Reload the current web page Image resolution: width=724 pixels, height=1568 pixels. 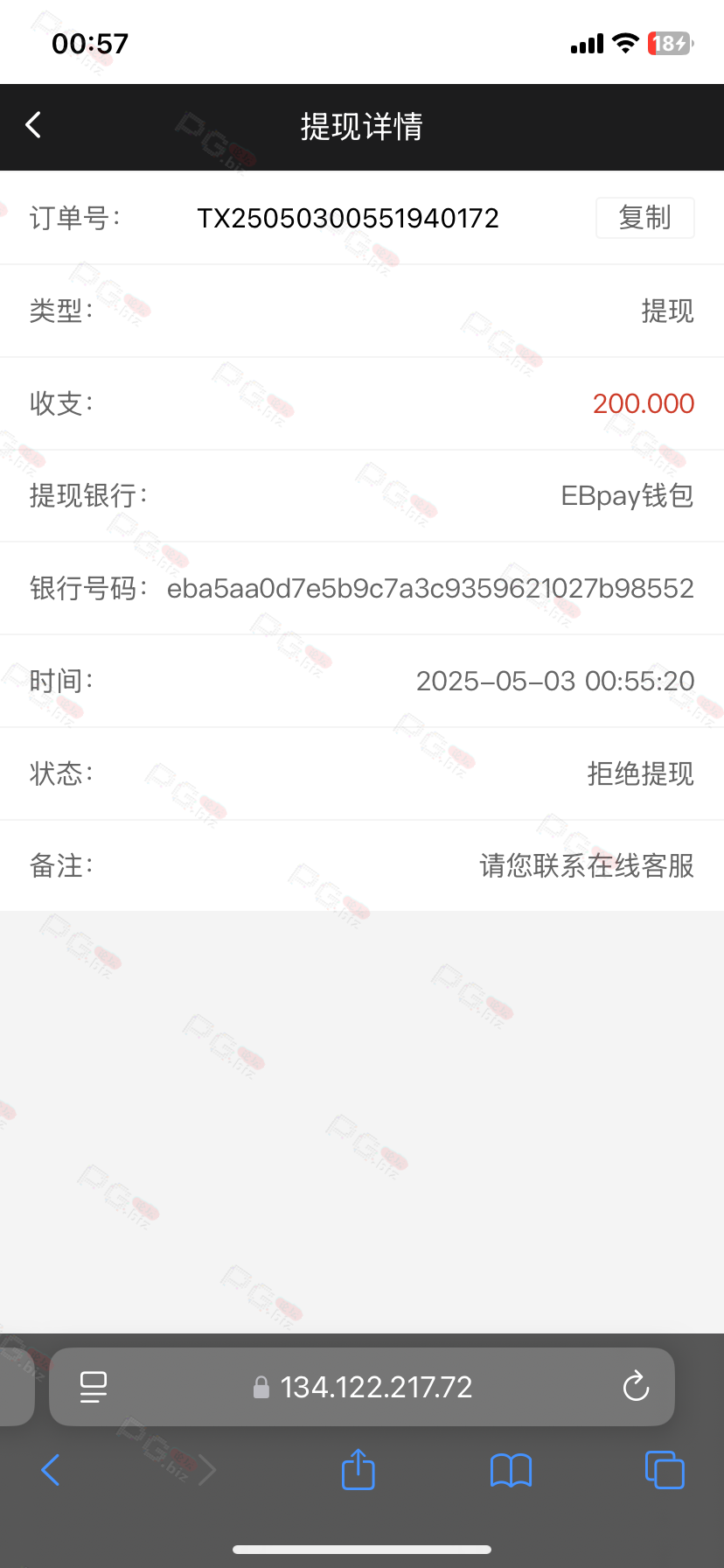point(636,1386)
